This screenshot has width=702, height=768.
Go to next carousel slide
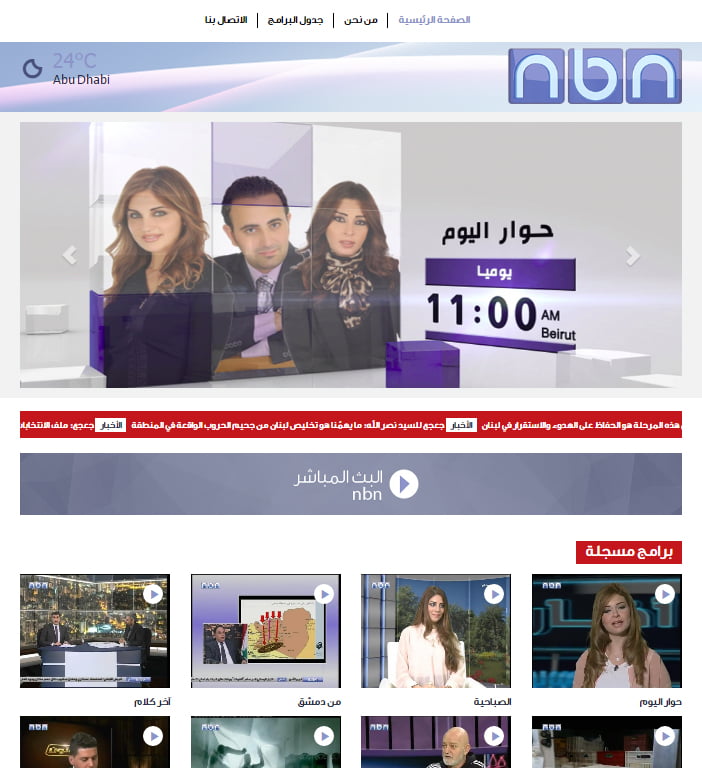point(632,255)
